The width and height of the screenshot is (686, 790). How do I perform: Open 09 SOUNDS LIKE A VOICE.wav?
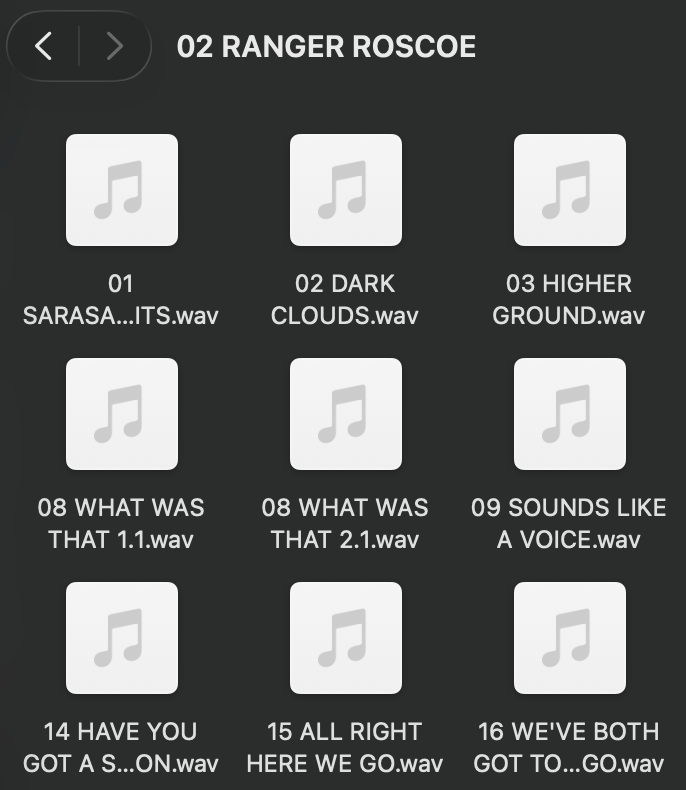coord(569,414)
